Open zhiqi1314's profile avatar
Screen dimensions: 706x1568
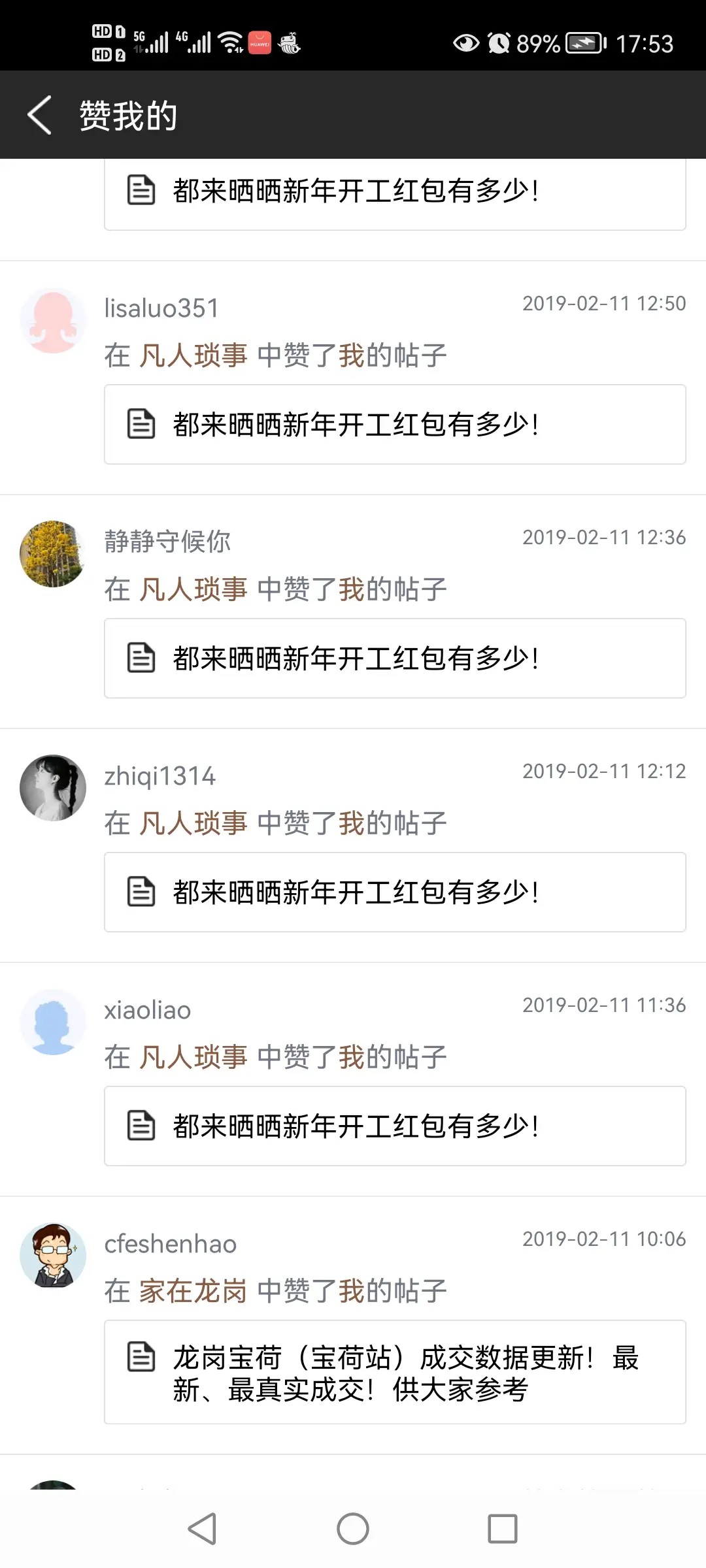[x=53, y=788]
